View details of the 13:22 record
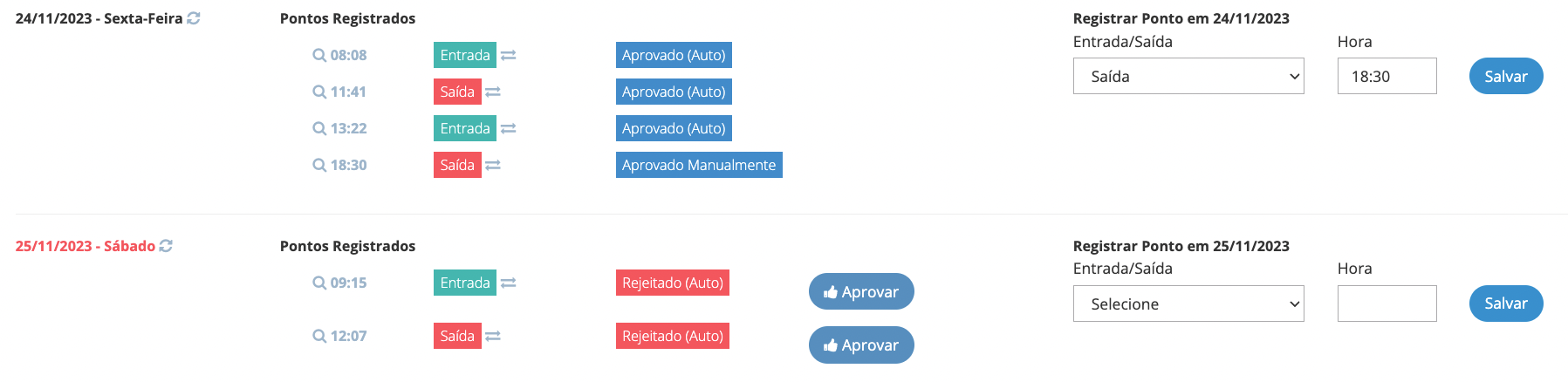Image resolution: width=1568 pixels, height=382 pixels. pyautogui.click(x=319, y=128)
